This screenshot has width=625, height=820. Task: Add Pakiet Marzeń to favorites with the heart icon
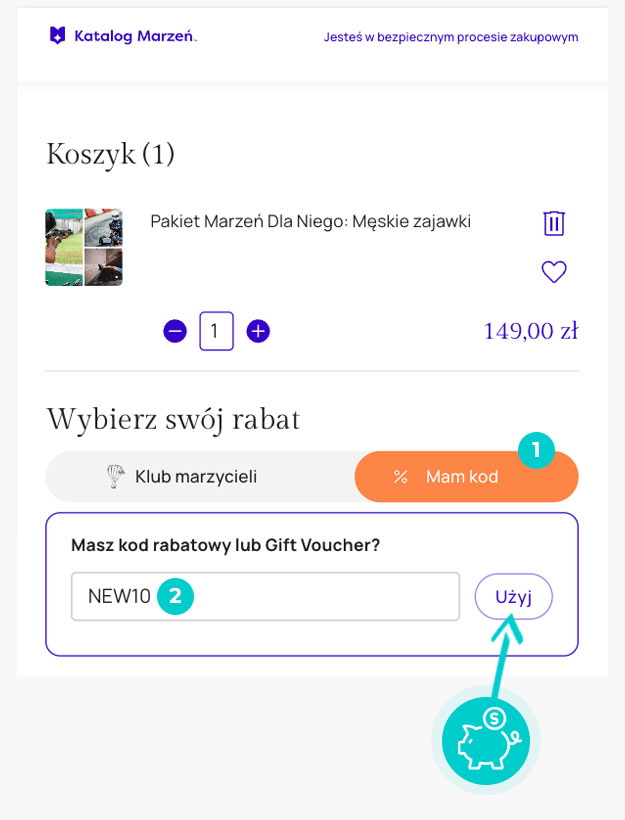[553, 271]
